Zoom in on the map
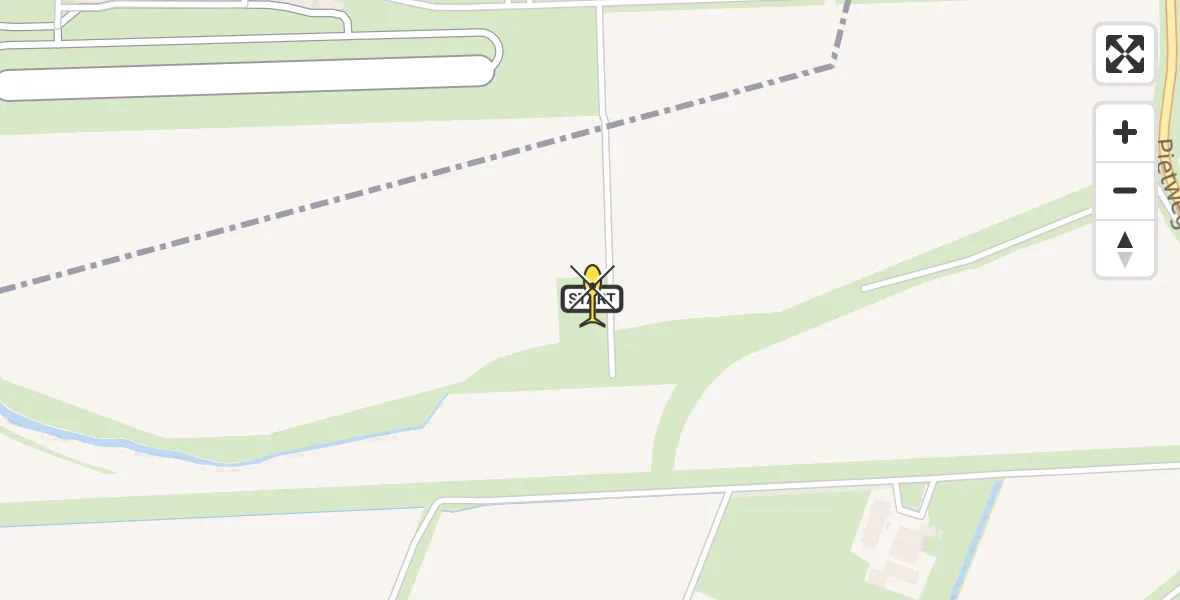The image size is (1180, 600). (x=1125, y=133)
